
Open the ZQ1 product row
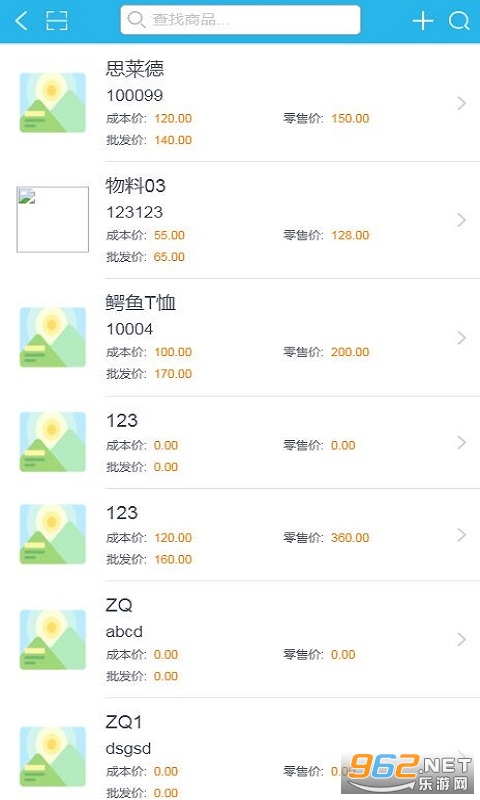pyautogui.click(x=240, y=749)
